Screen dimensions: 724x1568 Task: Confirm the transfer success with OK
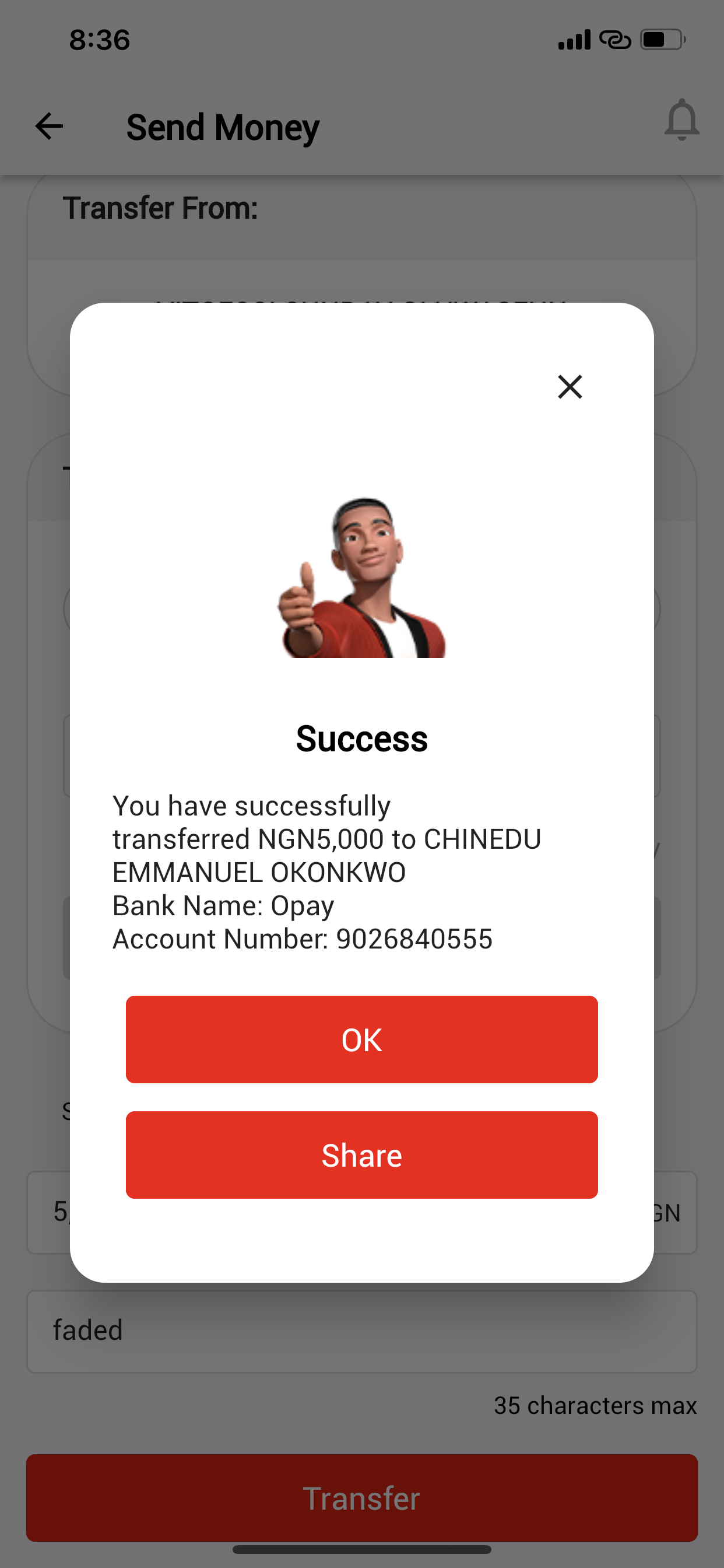coord(361,1039)
